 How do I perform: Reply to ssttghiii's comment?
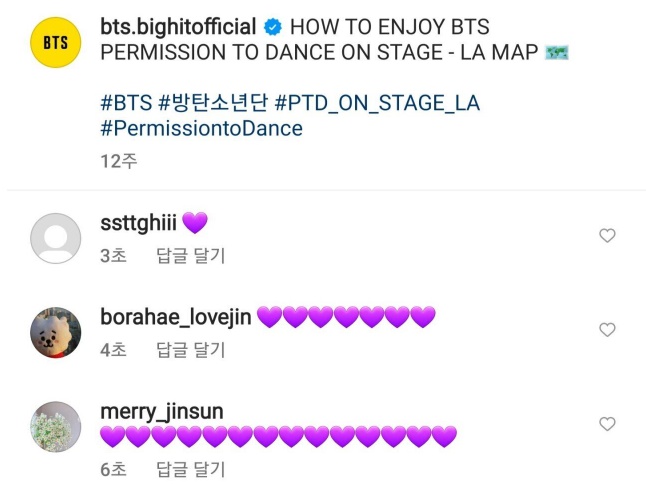click(191, 256)
